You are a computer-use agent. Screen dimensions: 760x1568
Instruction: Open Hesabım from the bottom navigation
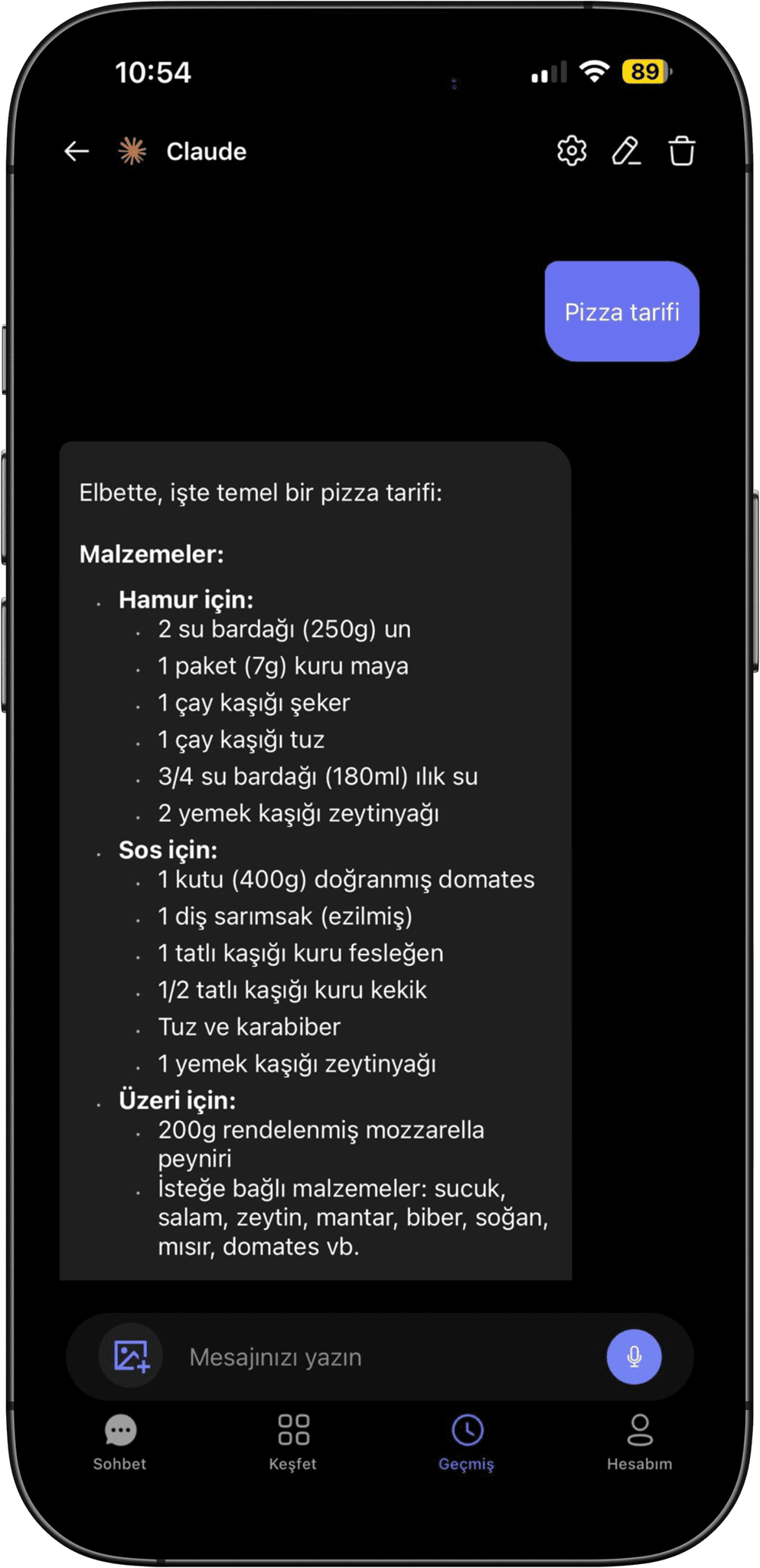pyautogui.click(x=641, y=1439)
